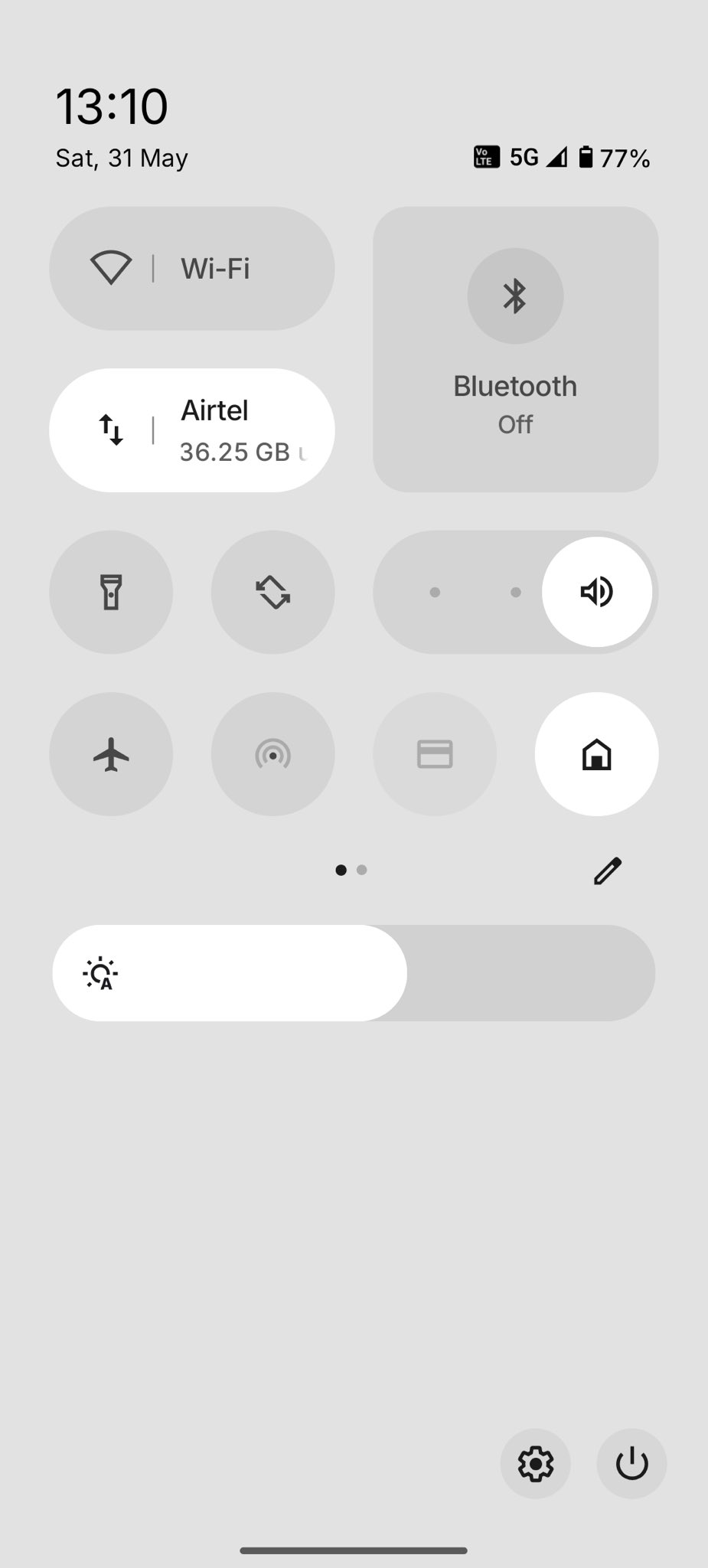The height and width of the screenshot is (1568, 708).
Task: Tap the ring sound mode button
Action: click(x=596, y=592)
